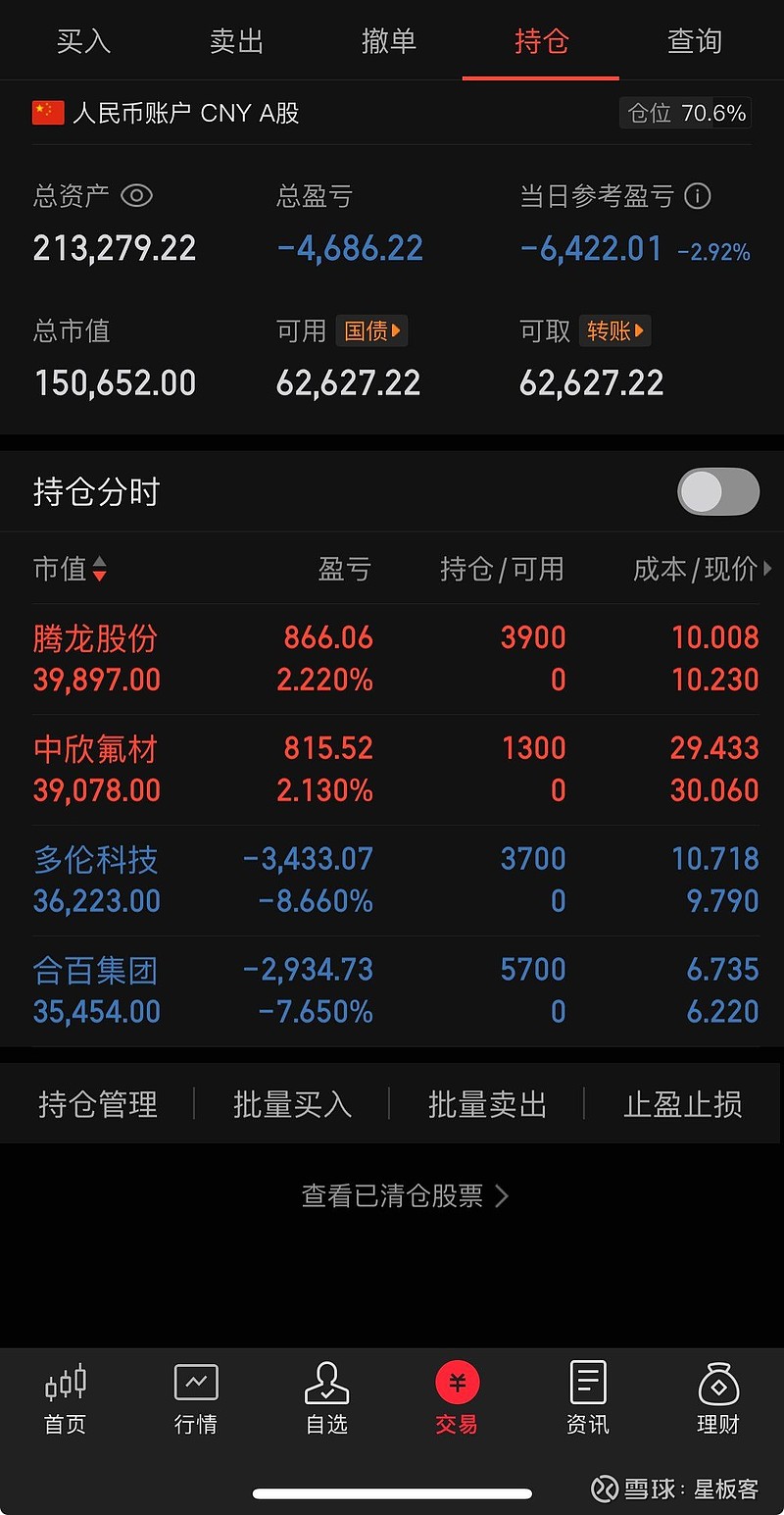The image size is (784, 1515).
Task: Go to the 查询 tab
Action: (695, 41)
